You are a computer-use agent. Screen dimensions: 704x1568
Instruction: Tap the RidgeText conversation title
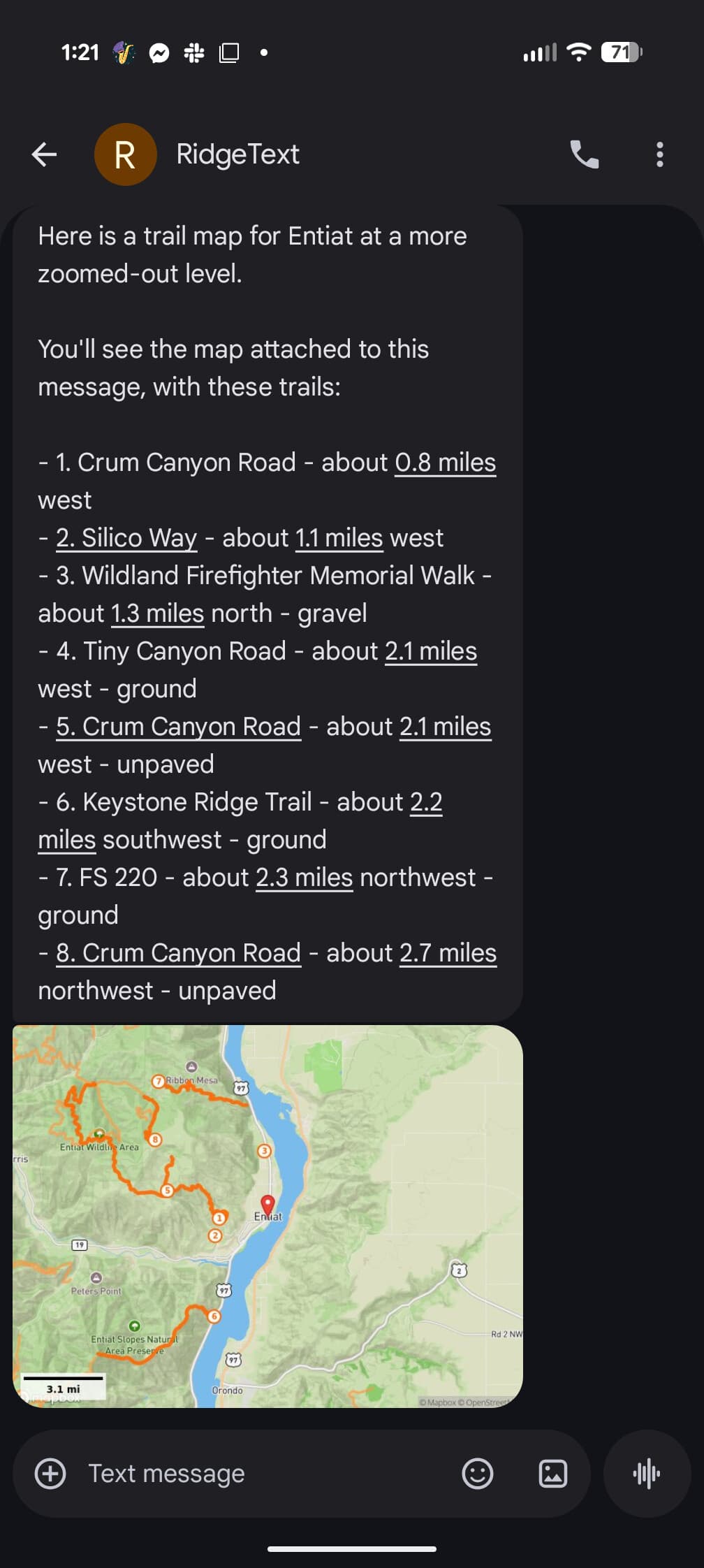click(238, 154)
